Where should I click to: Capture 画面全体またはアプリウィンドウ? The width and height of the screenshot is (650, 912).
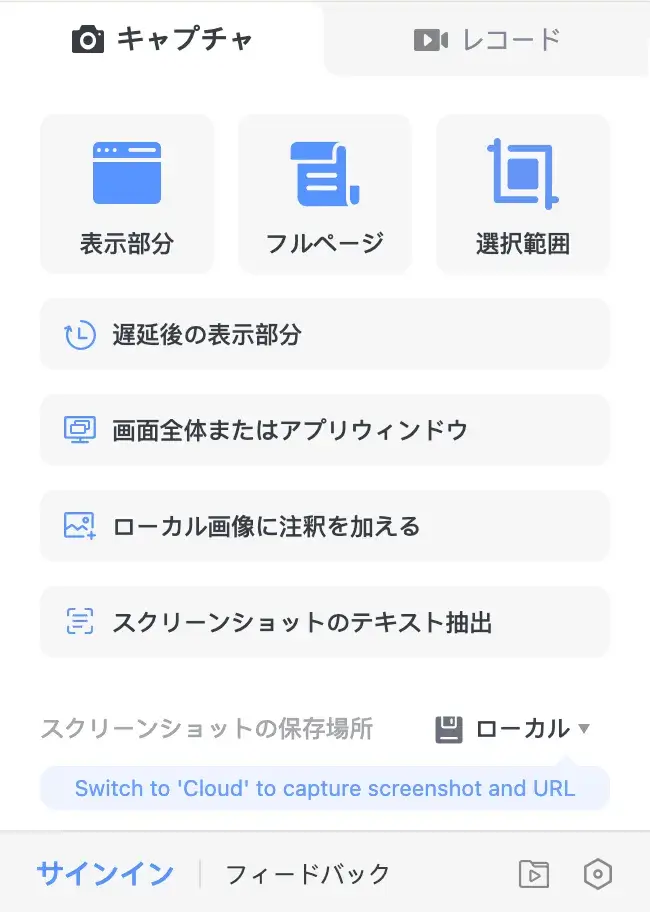[x=325, y=430]
